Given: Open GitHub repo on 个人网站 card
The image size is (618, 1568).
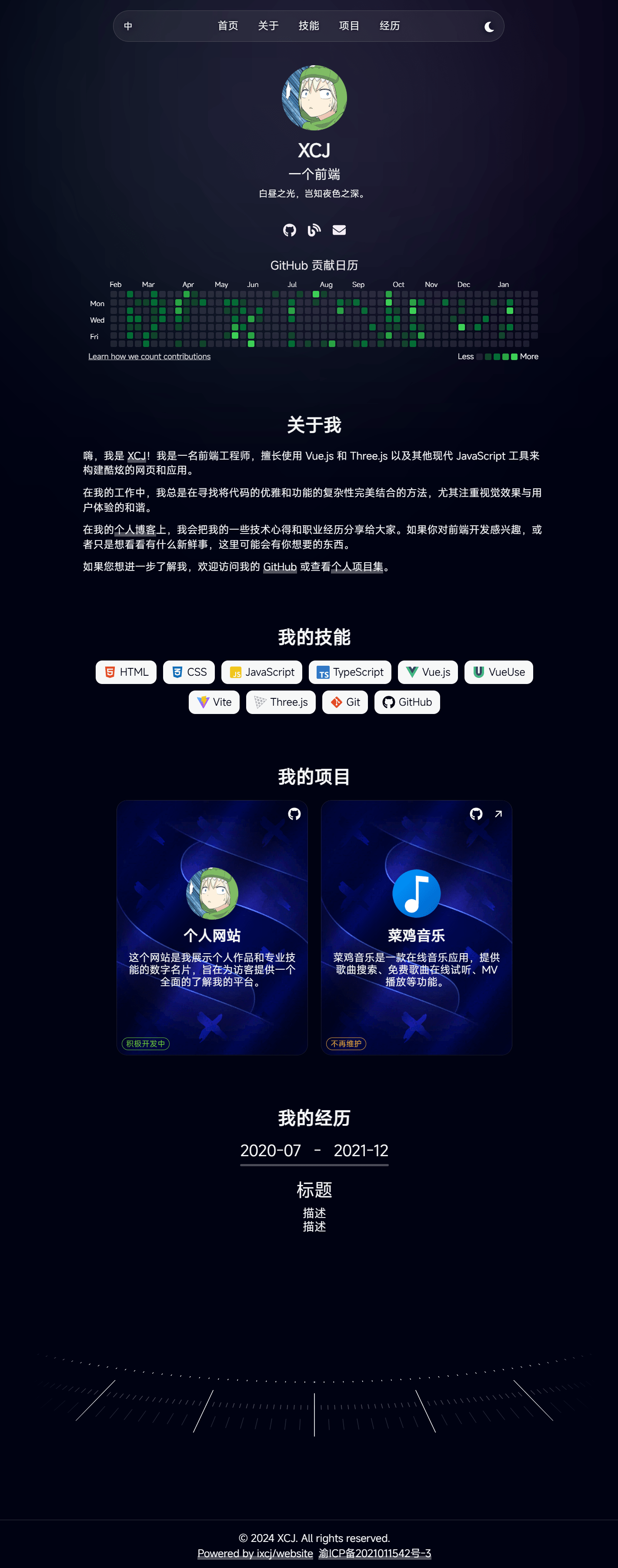Looking at the screenshot, I should 294,814.
